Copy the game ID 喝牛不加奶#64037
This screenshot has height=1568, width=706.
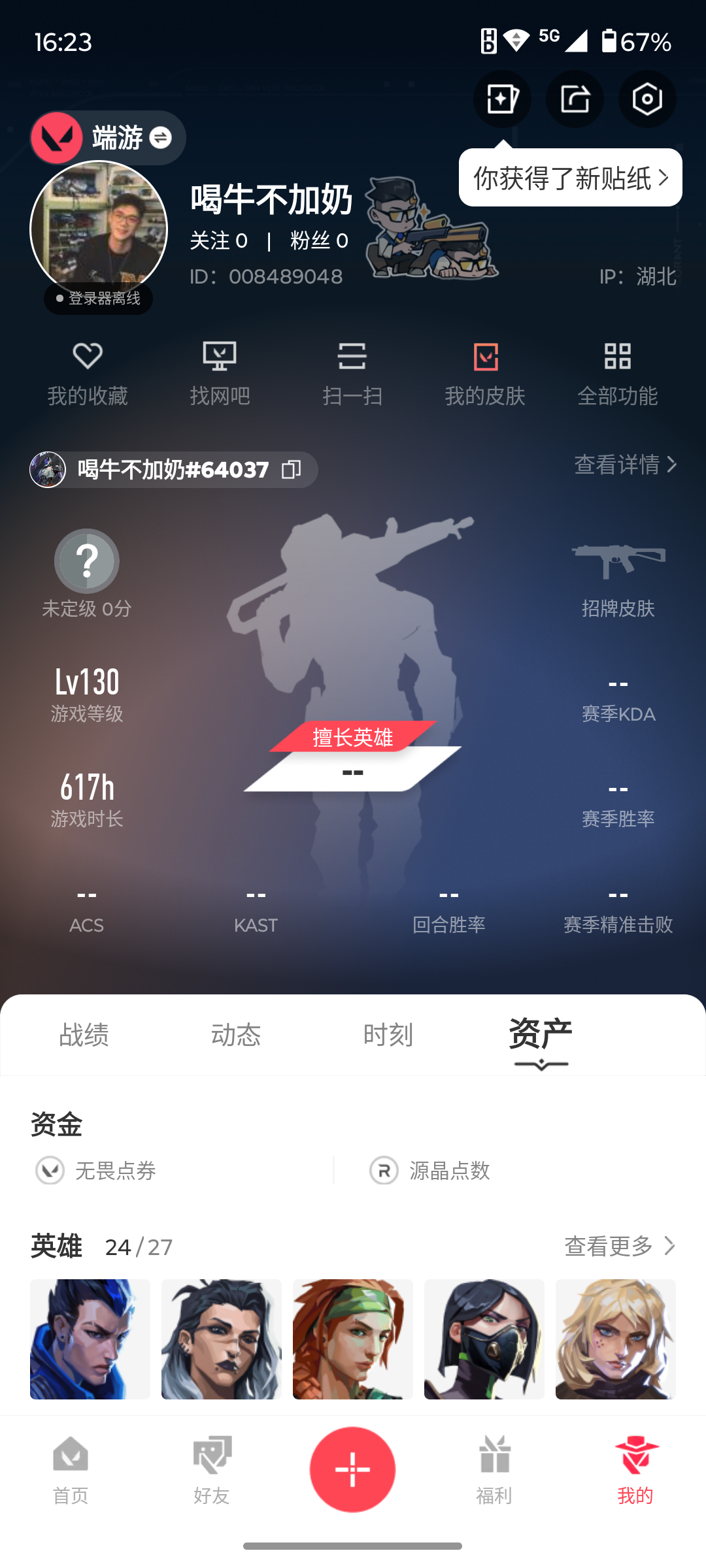[291, 469]
